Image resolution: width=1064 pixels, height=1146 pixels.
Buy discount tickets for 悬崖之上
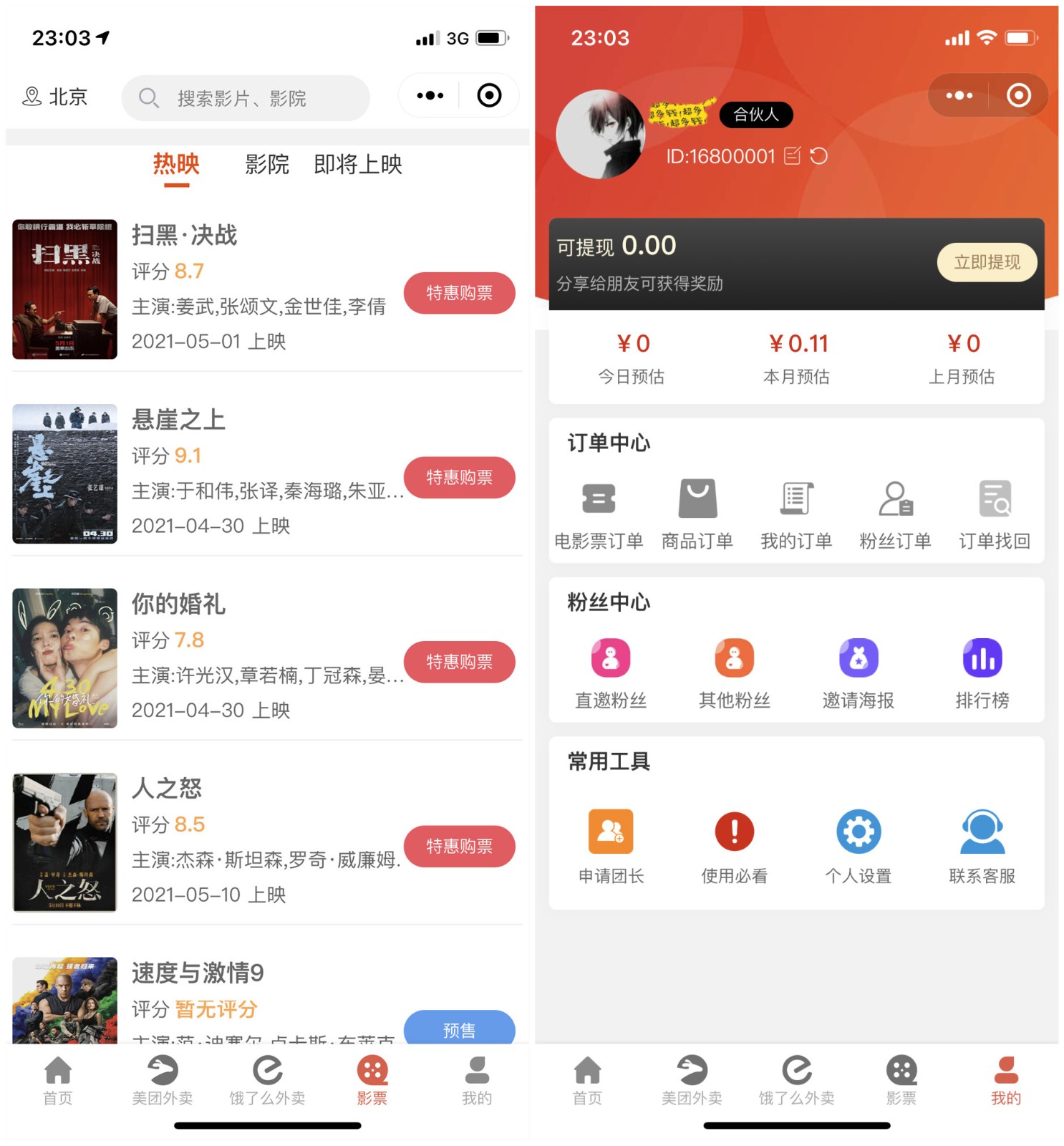click(459, 477)
